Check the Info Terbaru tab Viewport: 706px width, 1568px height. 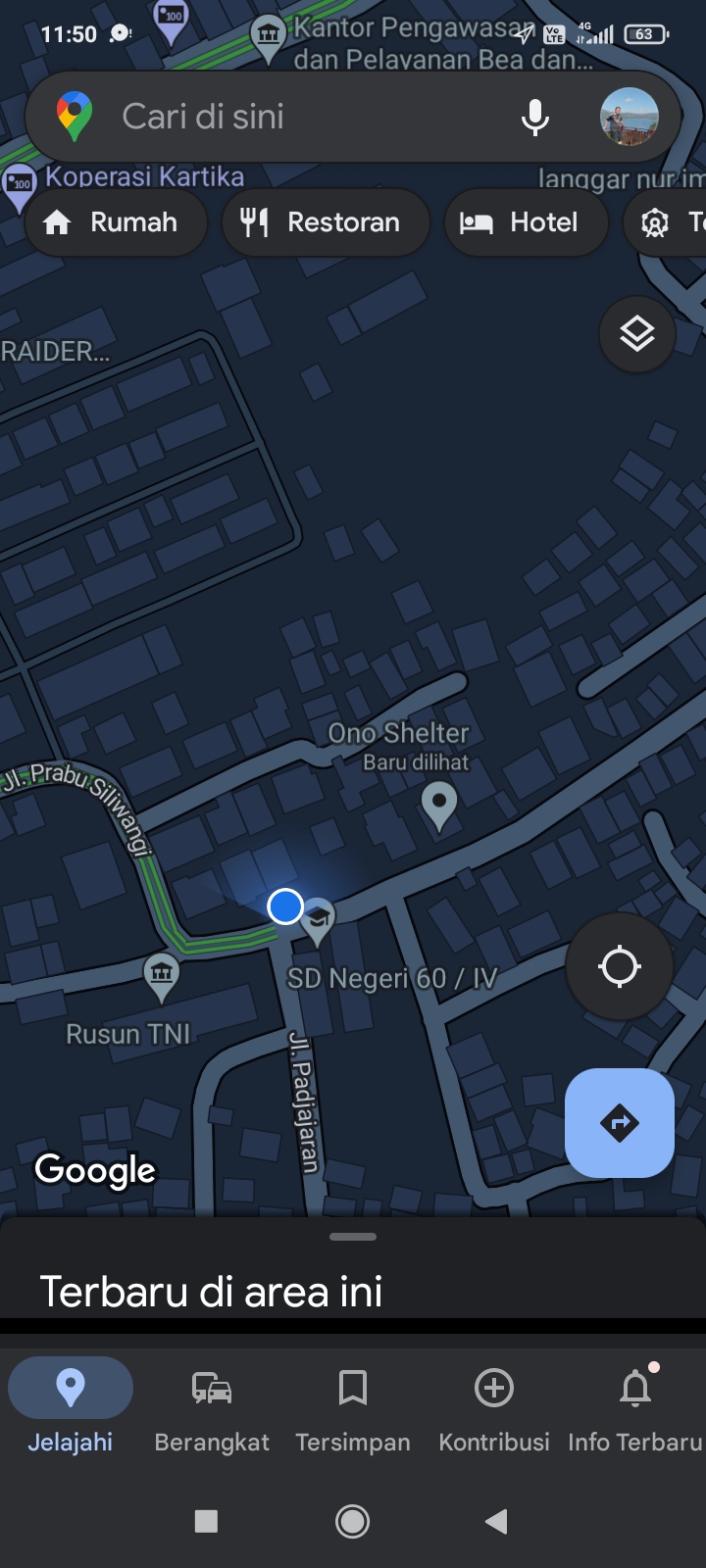click(x=635, y=1403)
